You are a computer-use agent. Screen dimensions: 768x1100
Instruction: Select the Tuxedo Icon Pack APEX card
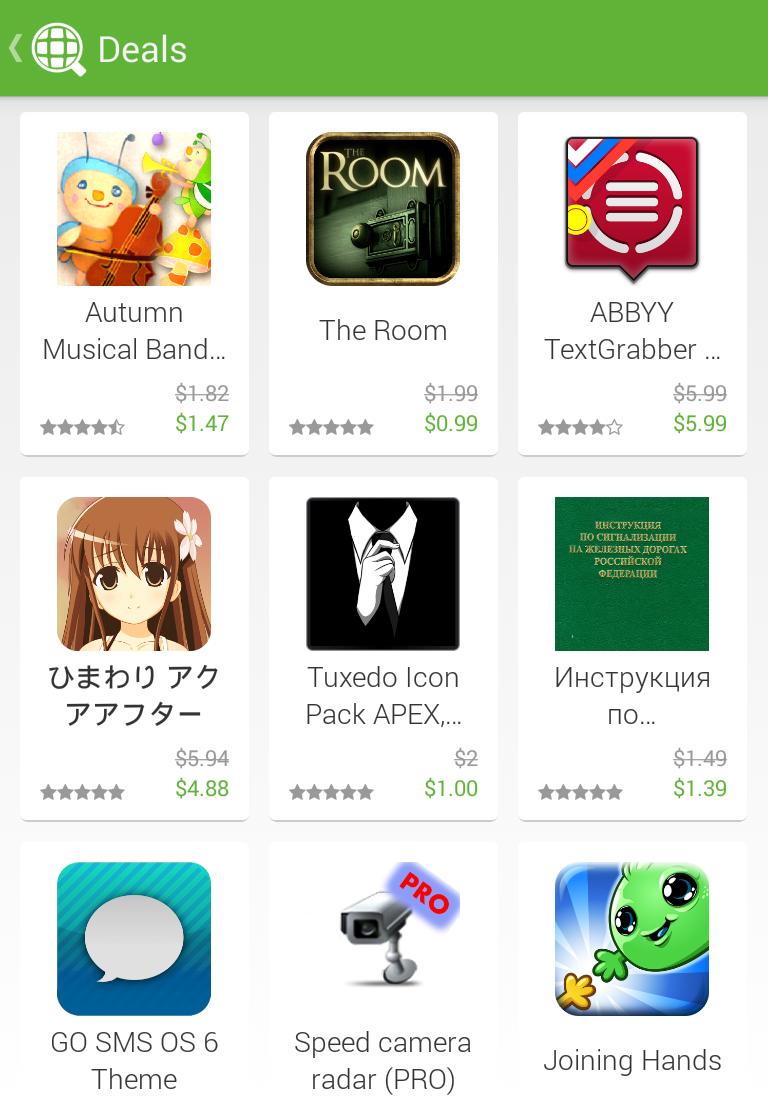pos(383,648)
